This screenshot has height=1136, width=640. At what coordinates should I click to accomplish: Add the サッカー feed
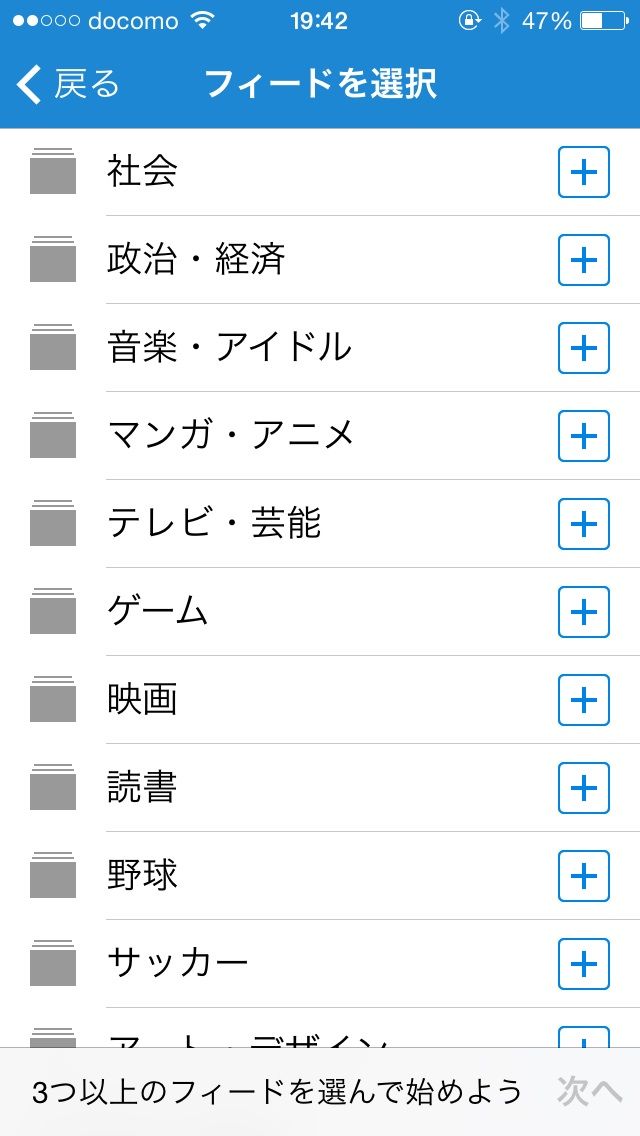[x=583, y=964]
